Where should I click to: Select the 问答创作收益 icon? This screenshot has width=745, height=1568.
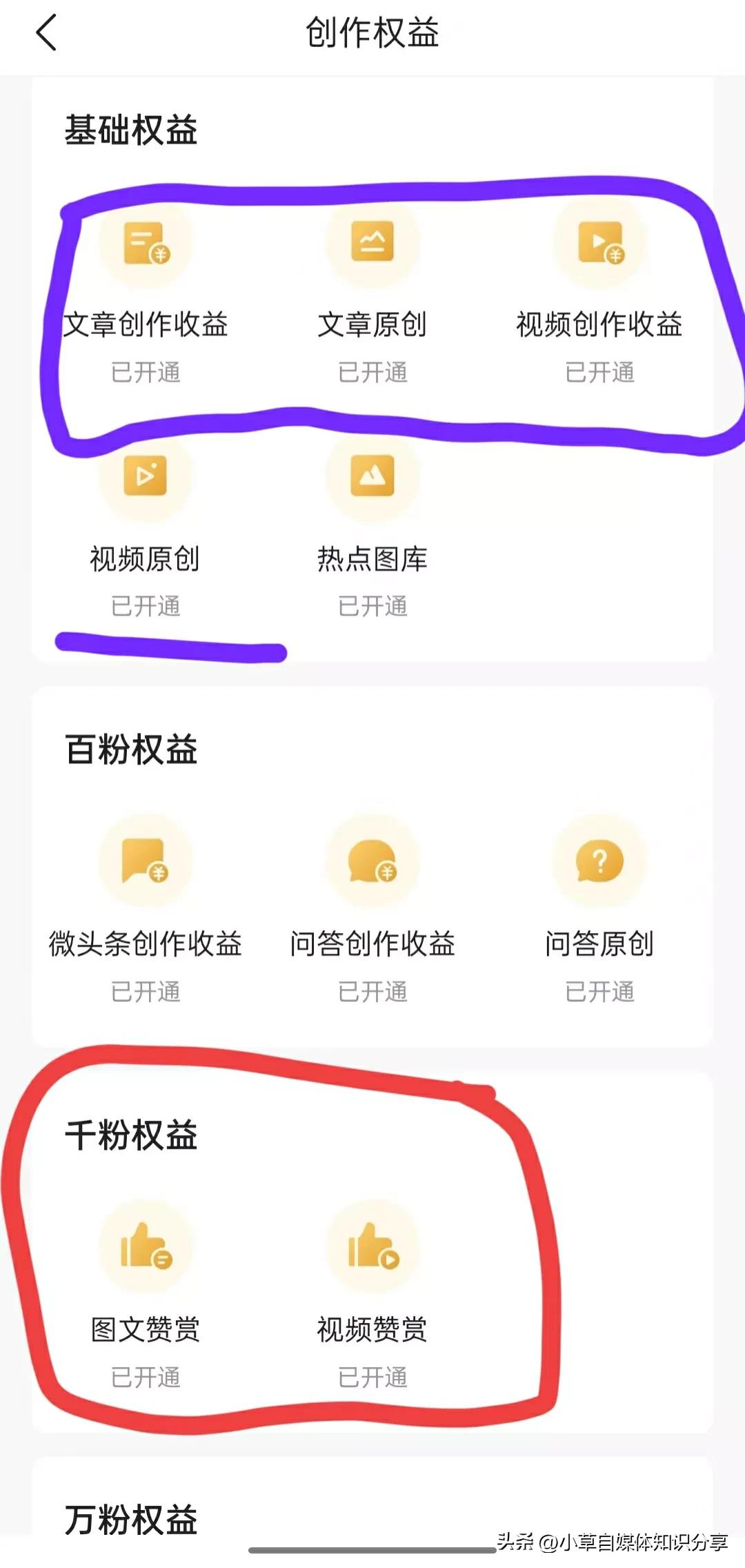tap(372, 863)
